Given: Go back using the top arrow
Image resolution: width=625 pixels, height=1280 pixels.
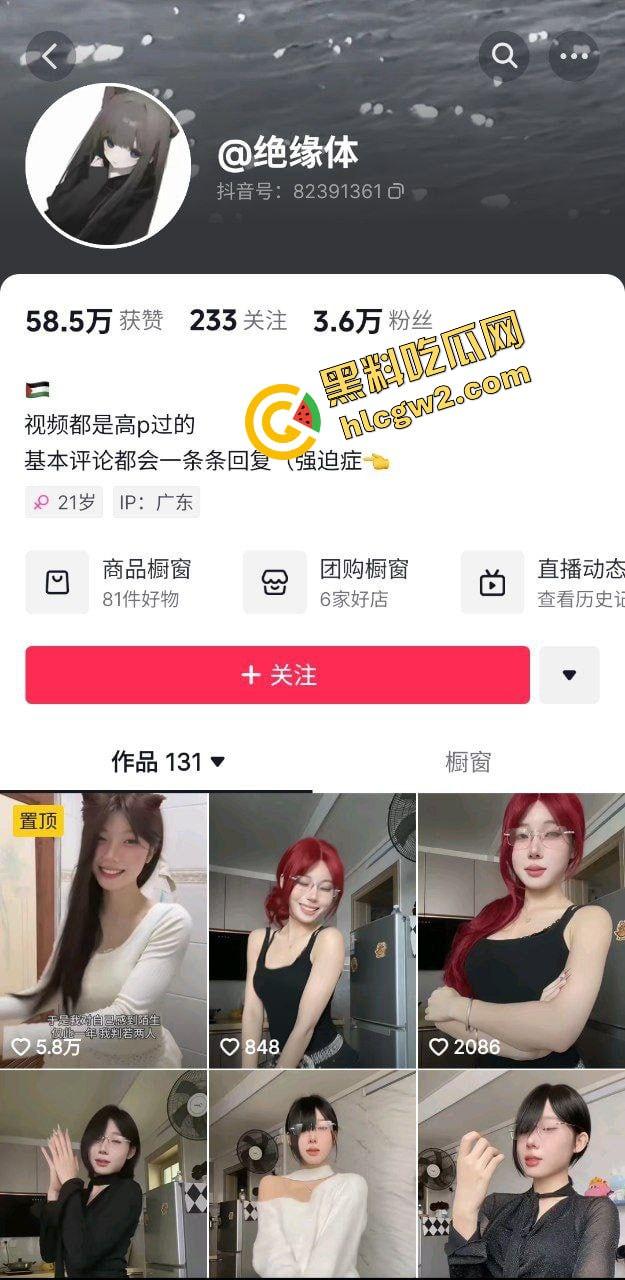Looking at the screenshot, I should pyautogui.click(x=50, y=57).
